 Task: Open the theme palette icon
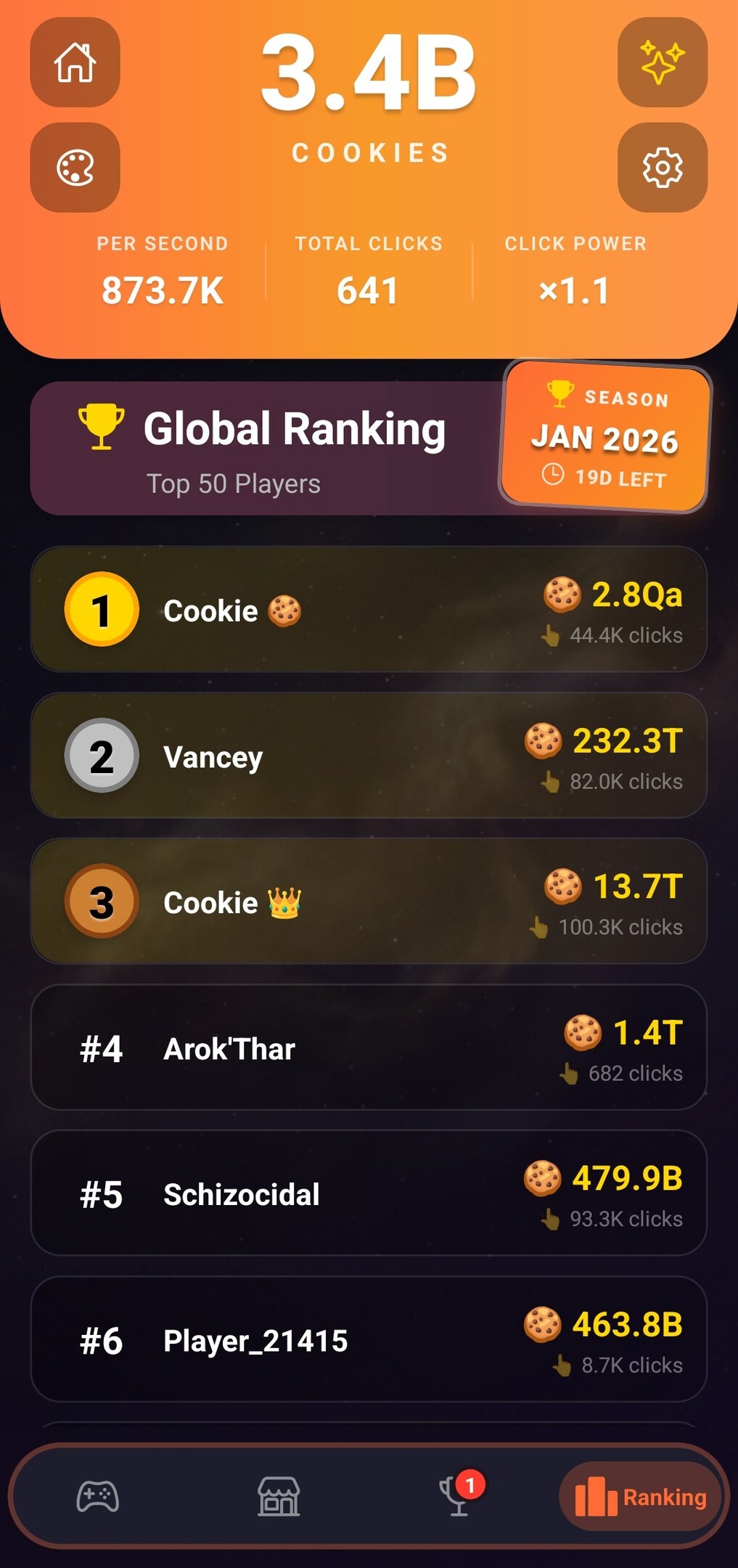pos(75,168)
